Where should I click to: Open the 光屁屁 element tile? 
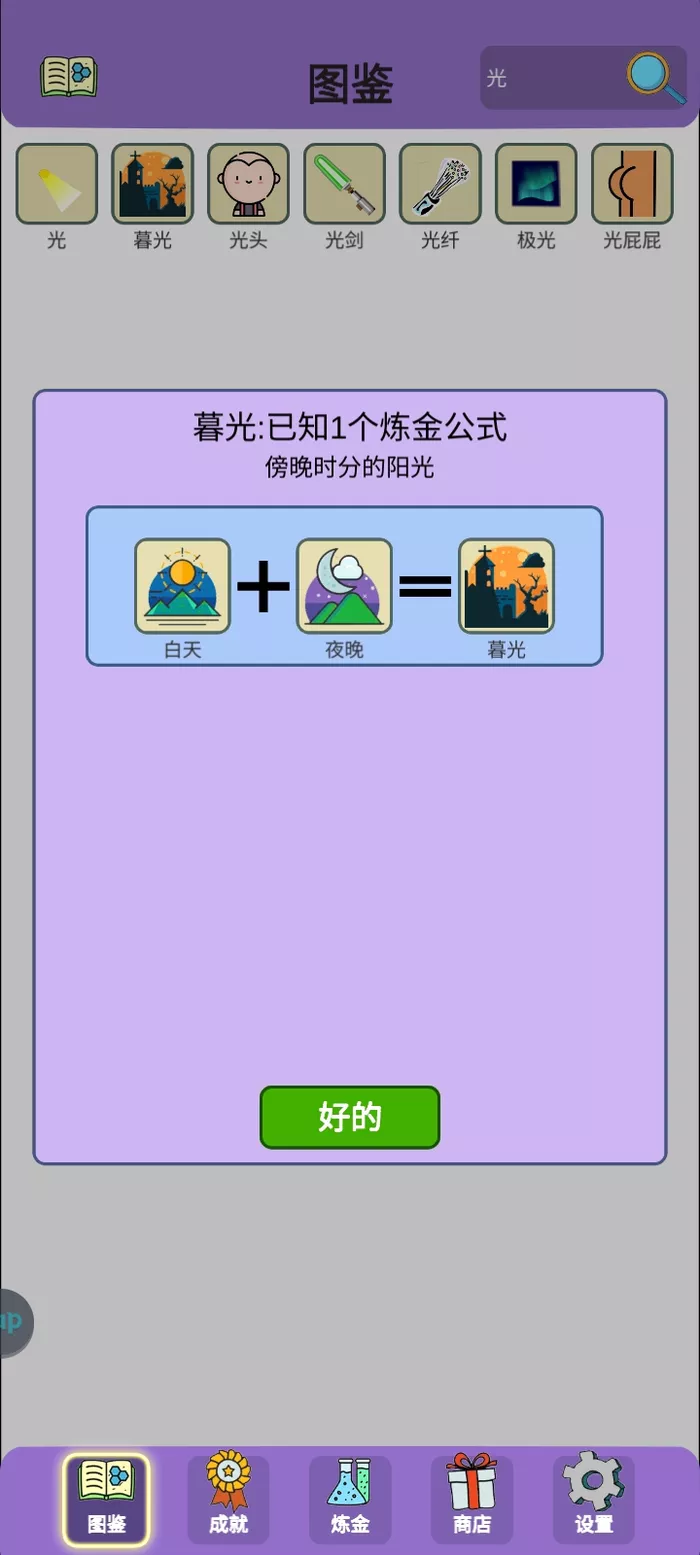[632, 184]
